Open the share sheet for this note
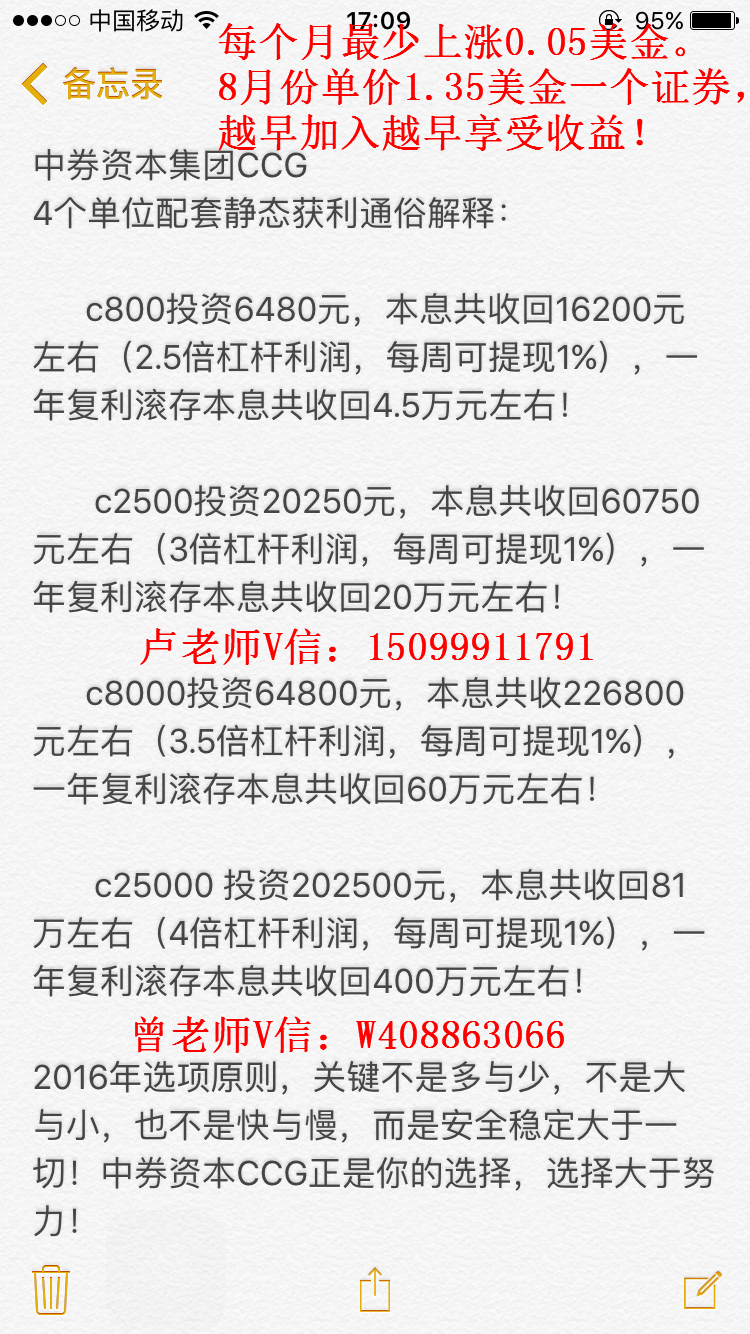750x1334 pixels. (374, 1288)
